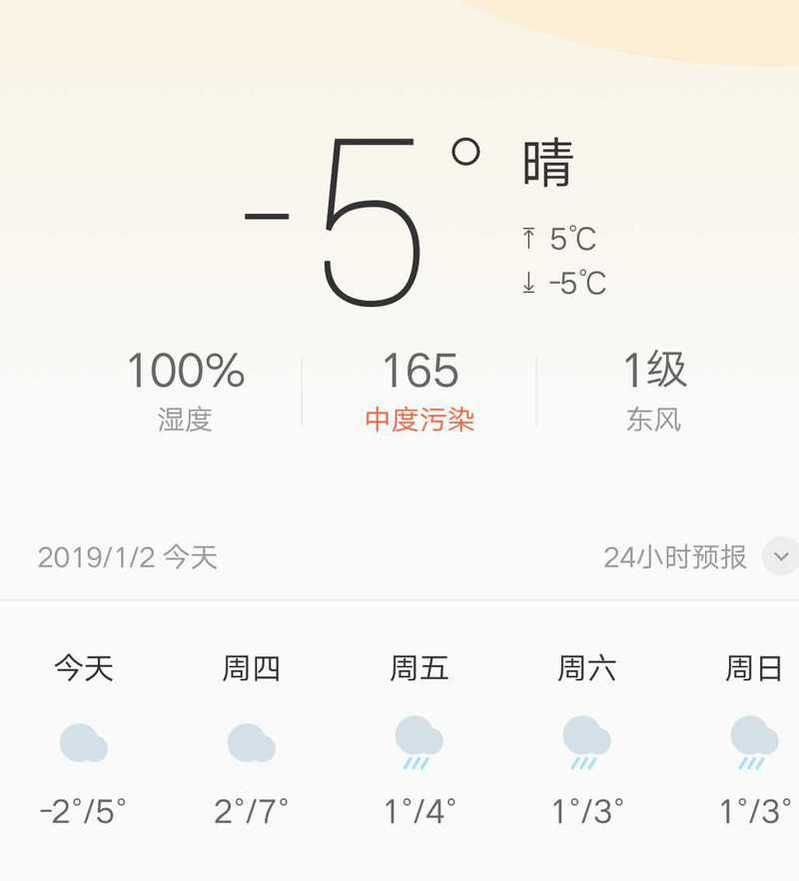Expand the 24小时预报 hourly forecast
The image size is (799, 881).
click(780, 556)
